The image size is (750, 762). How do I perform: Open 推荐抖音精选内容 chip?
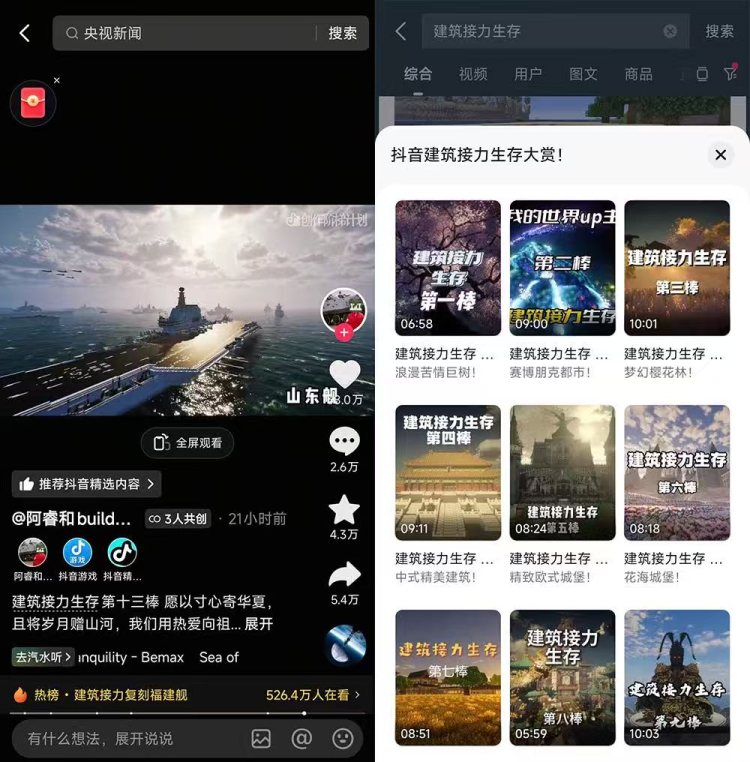[x=87, y=484]
